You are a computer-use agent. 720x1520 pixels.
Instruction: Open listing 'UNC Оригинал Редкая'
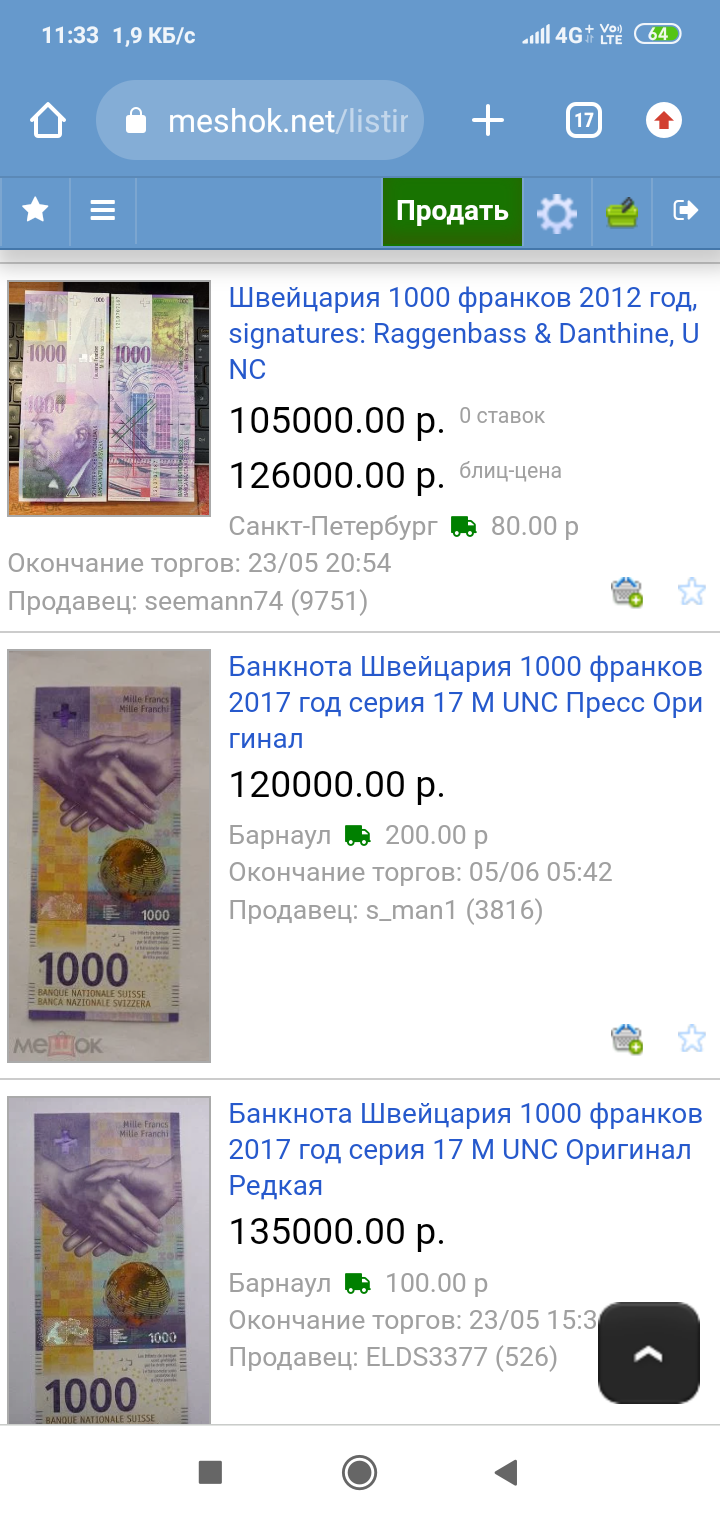click(465, 1149)
